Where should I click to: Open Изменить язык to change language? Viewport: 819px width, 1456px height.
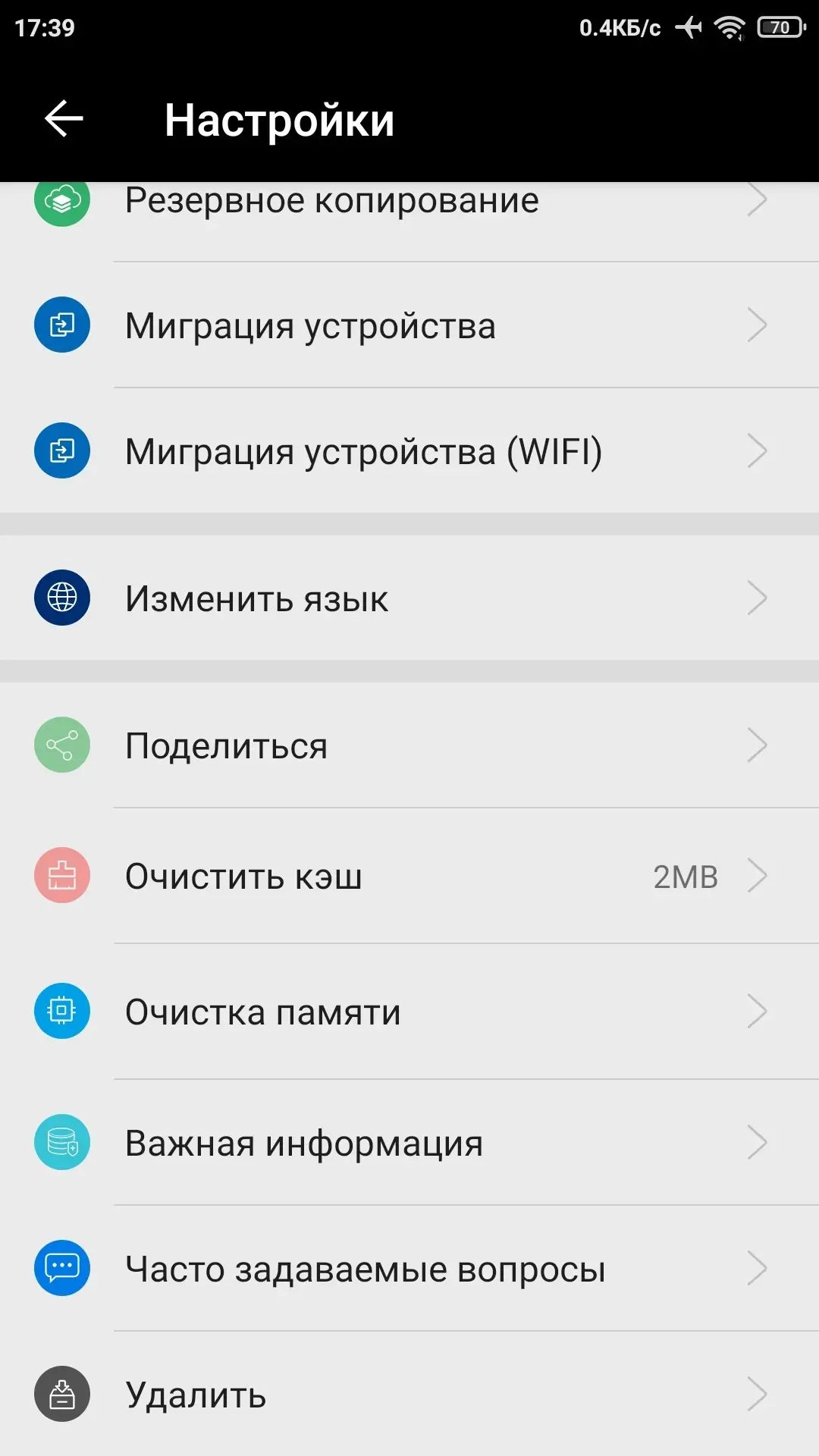click(x=409, y=598)
